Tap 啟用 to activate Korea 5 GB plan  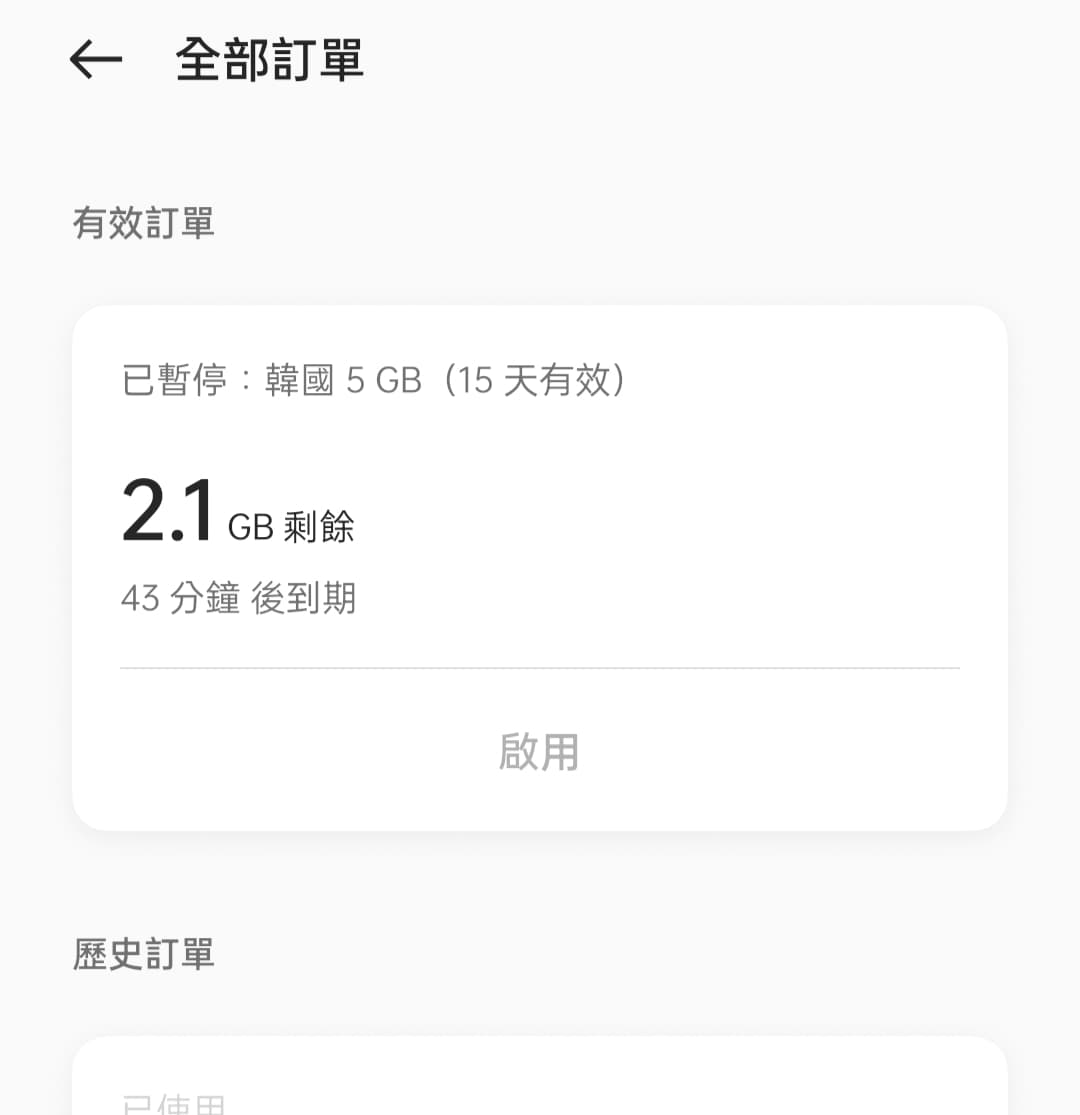tap(539, 752)
